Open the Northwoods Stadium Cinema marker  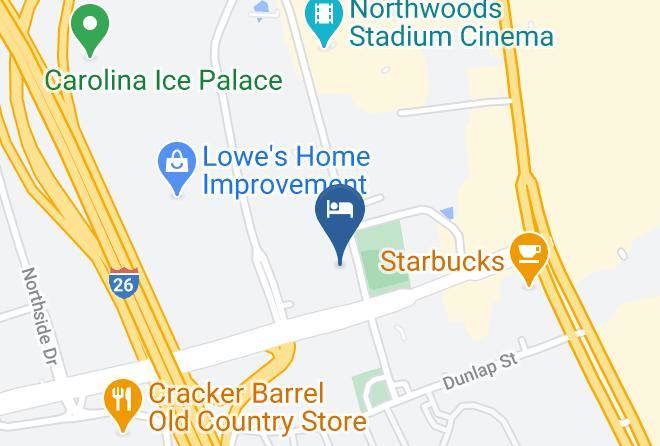click(324, 20)
